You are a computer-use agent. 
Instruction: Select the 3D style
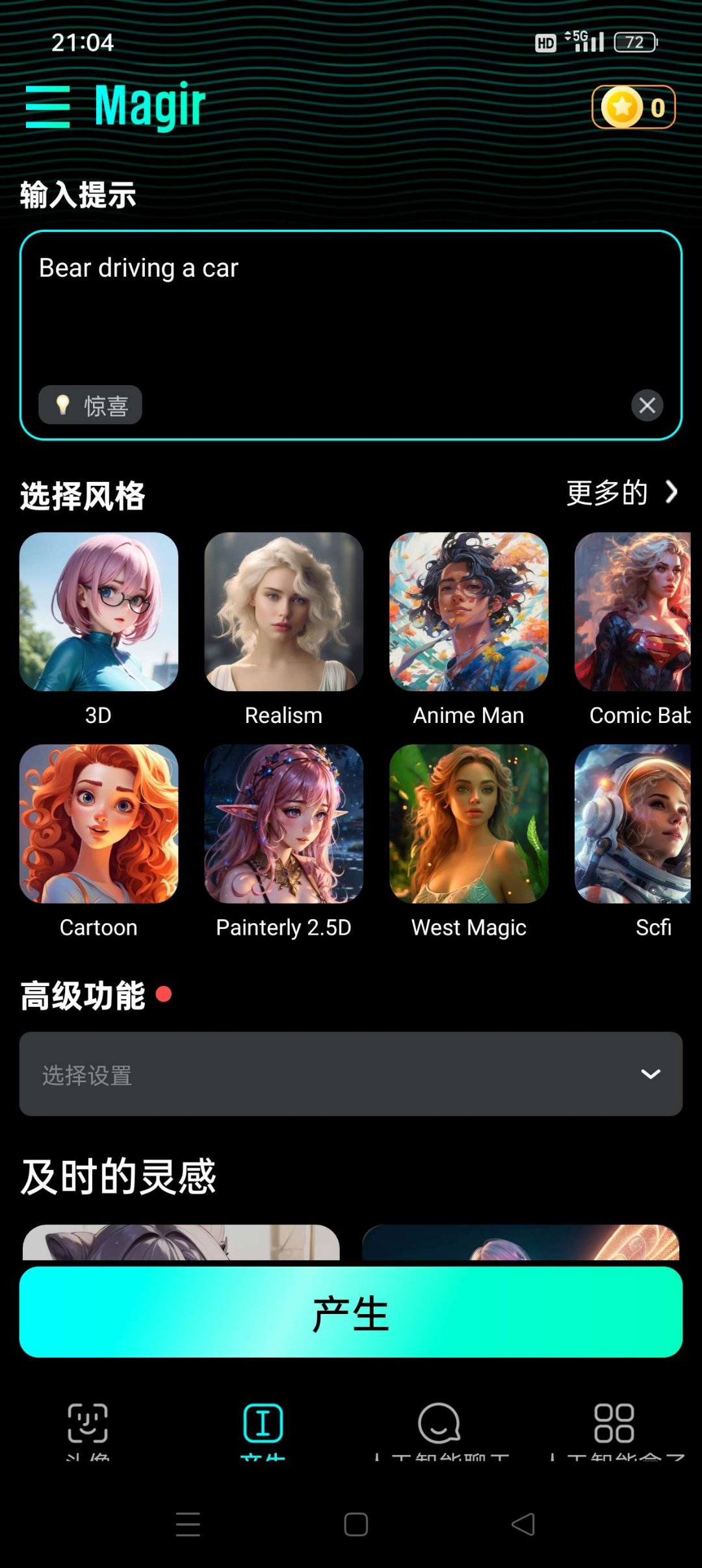[99, 612]
